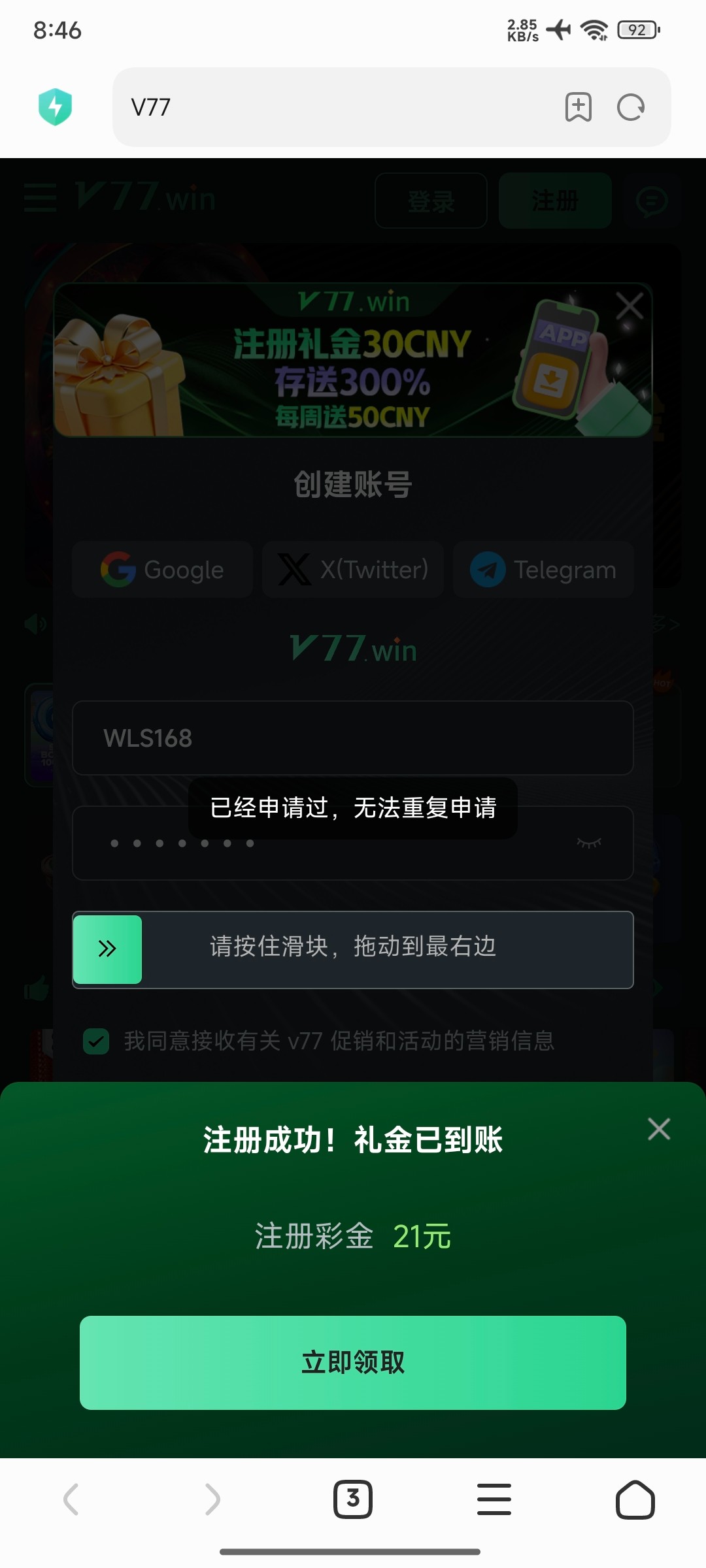Uncheck the v77 marketing info checkbox
Screen dimensions: 706x1568
click(x=96, y=1041)
